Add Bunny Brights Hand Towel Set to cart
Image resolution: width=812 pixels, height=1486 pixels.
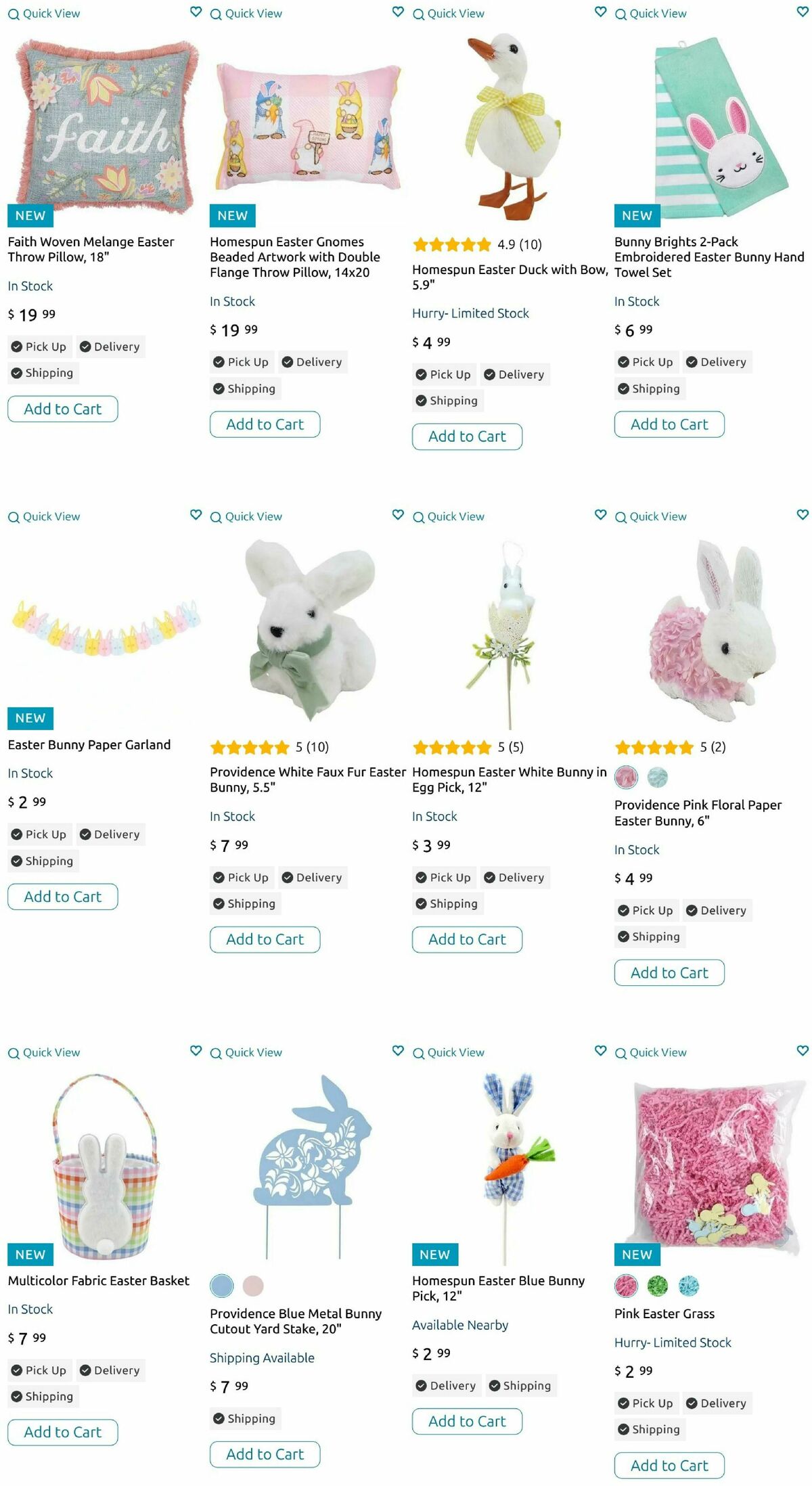click(x=669, y=424)
